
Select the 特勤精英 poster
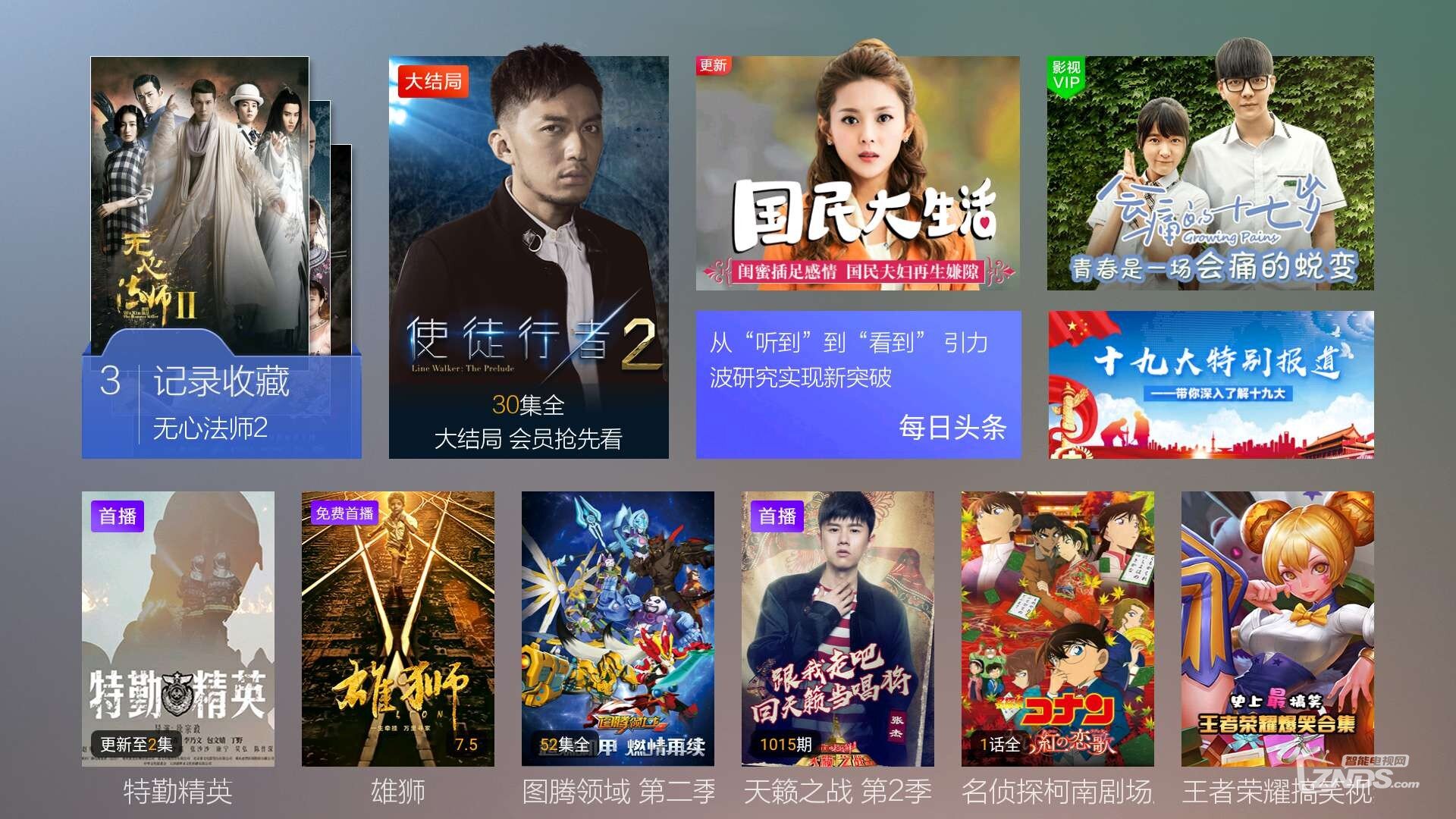[x=178, y=629]
